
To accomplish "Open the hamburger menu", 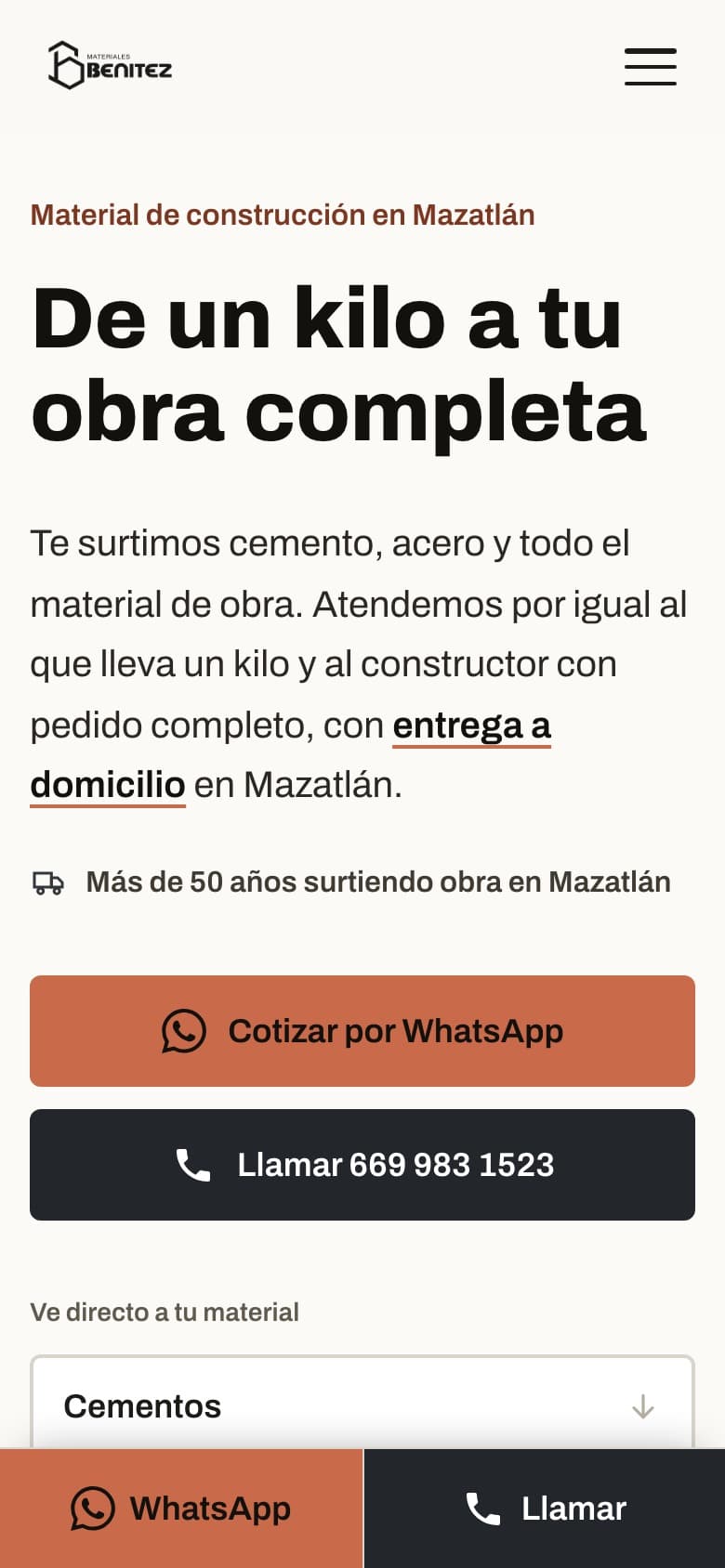I will 651,67.
